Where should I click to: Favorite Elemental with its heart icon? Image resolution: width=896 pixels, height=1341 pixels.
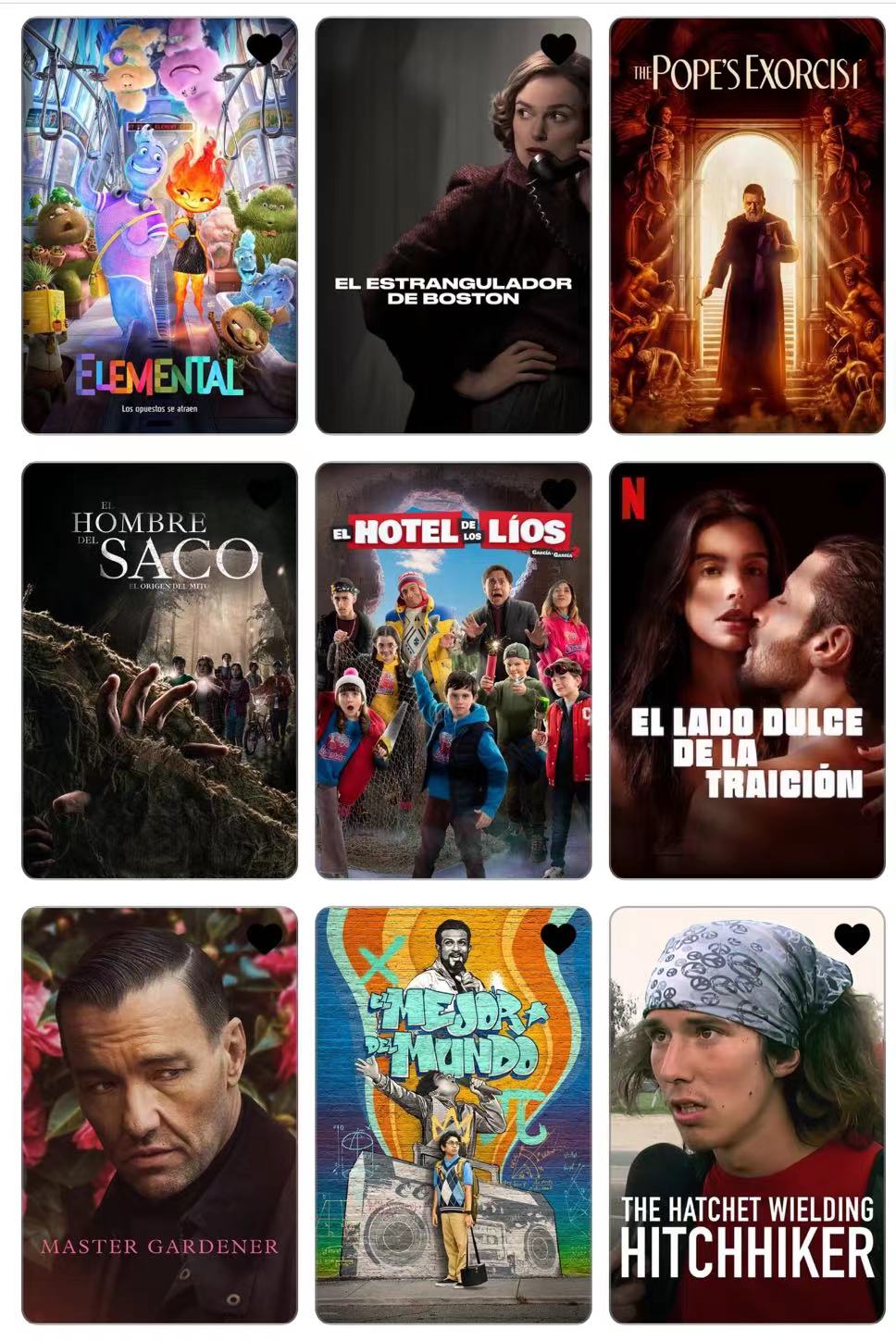(x=265, y=48)
